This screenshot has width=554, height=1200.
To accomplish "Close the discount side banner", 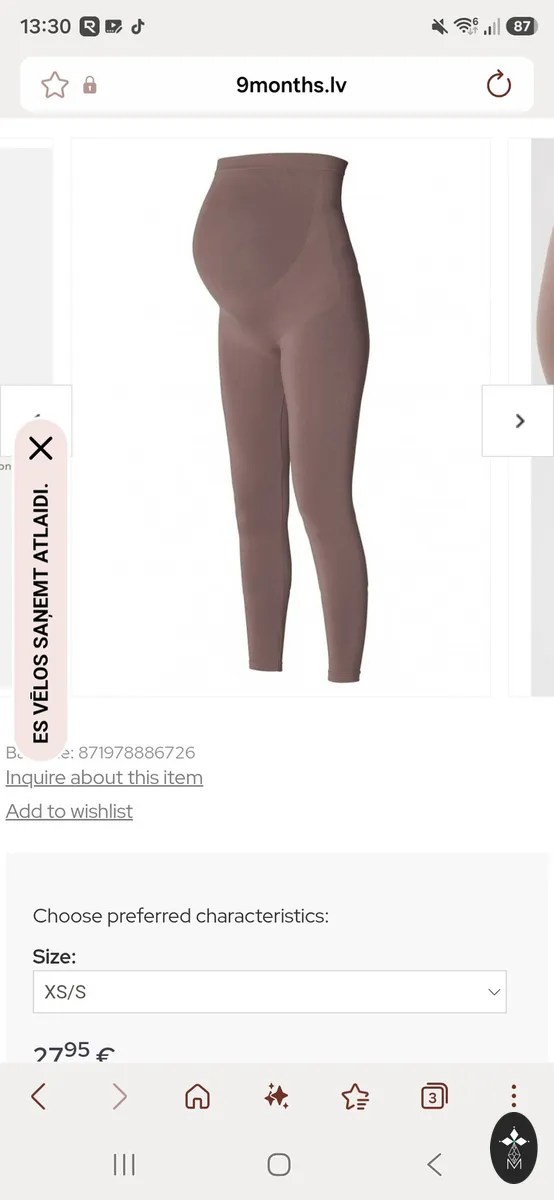I will pos(41,448).
